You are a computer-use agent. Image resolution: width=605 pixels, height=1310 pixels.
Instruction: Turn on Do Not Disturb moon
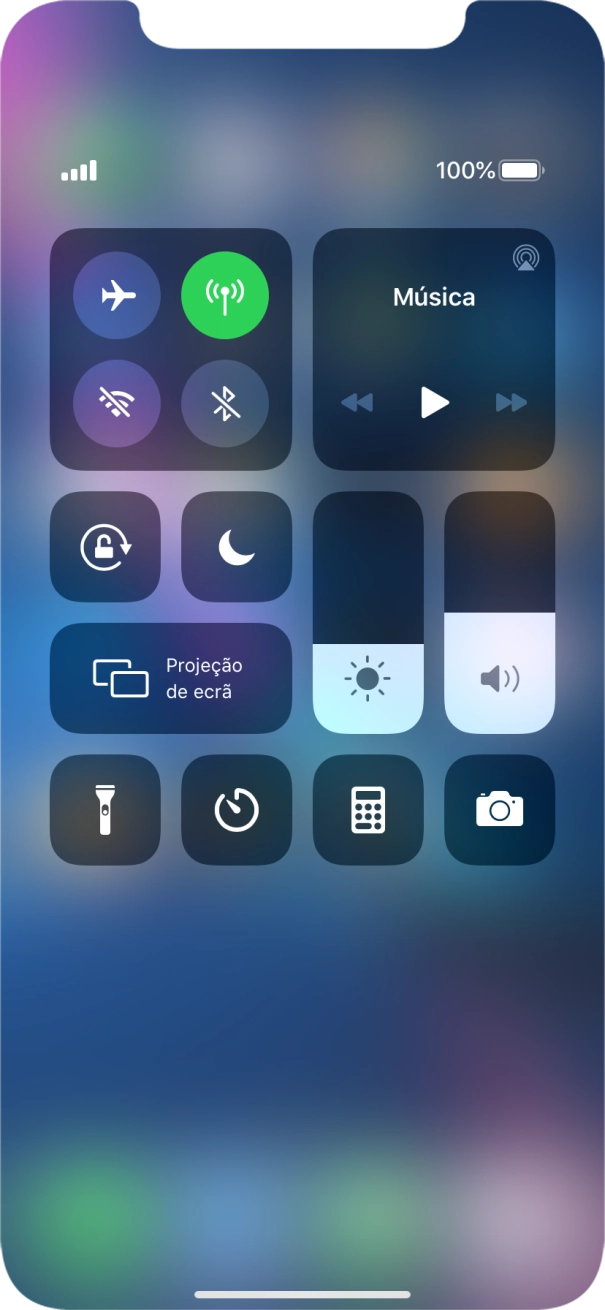tap(236, 547)
